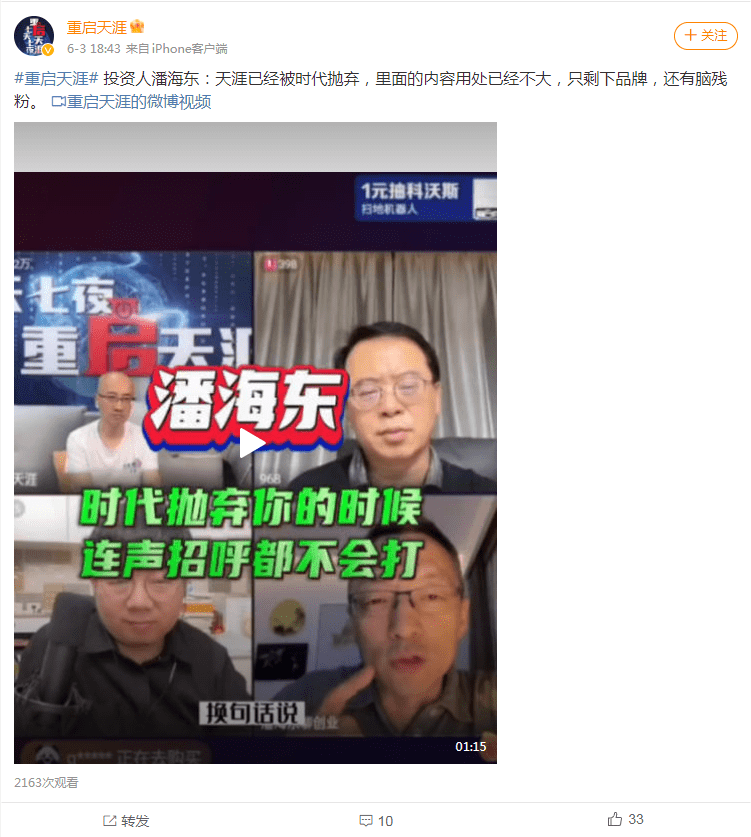Play the 潘海东 video
The height and width of the screenshot is (837, 751).
point(254,442)
